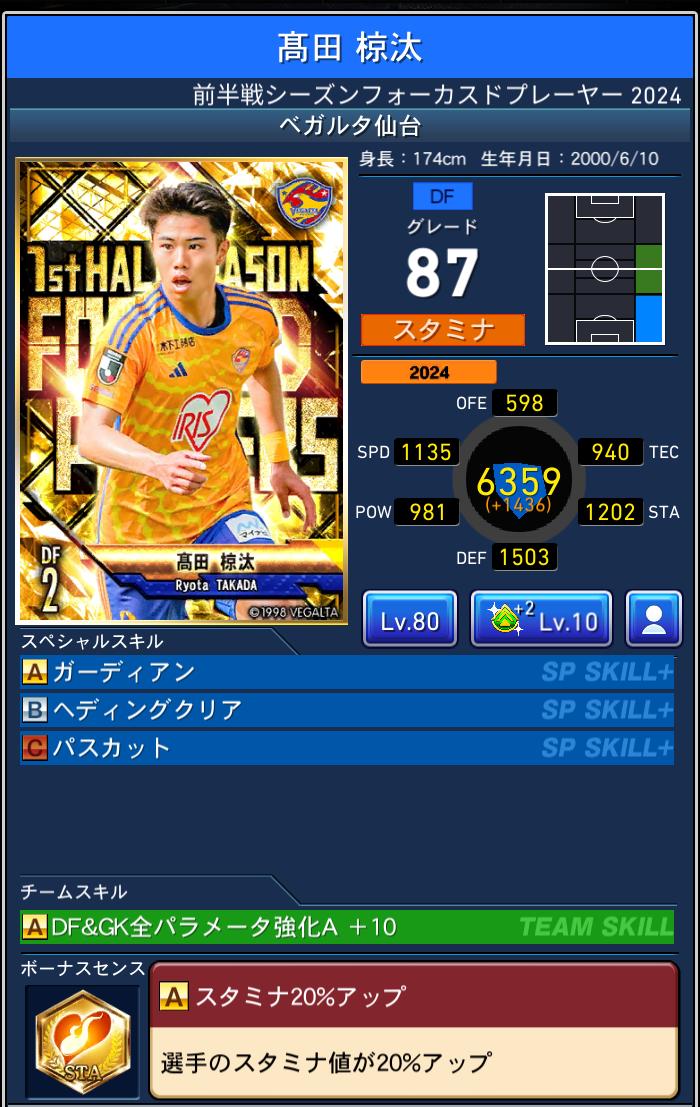This screenshot has width=700, height=1107.
Task: Open the DF&GK全パラメータ強化A team skill
Action: coord(346,927)
